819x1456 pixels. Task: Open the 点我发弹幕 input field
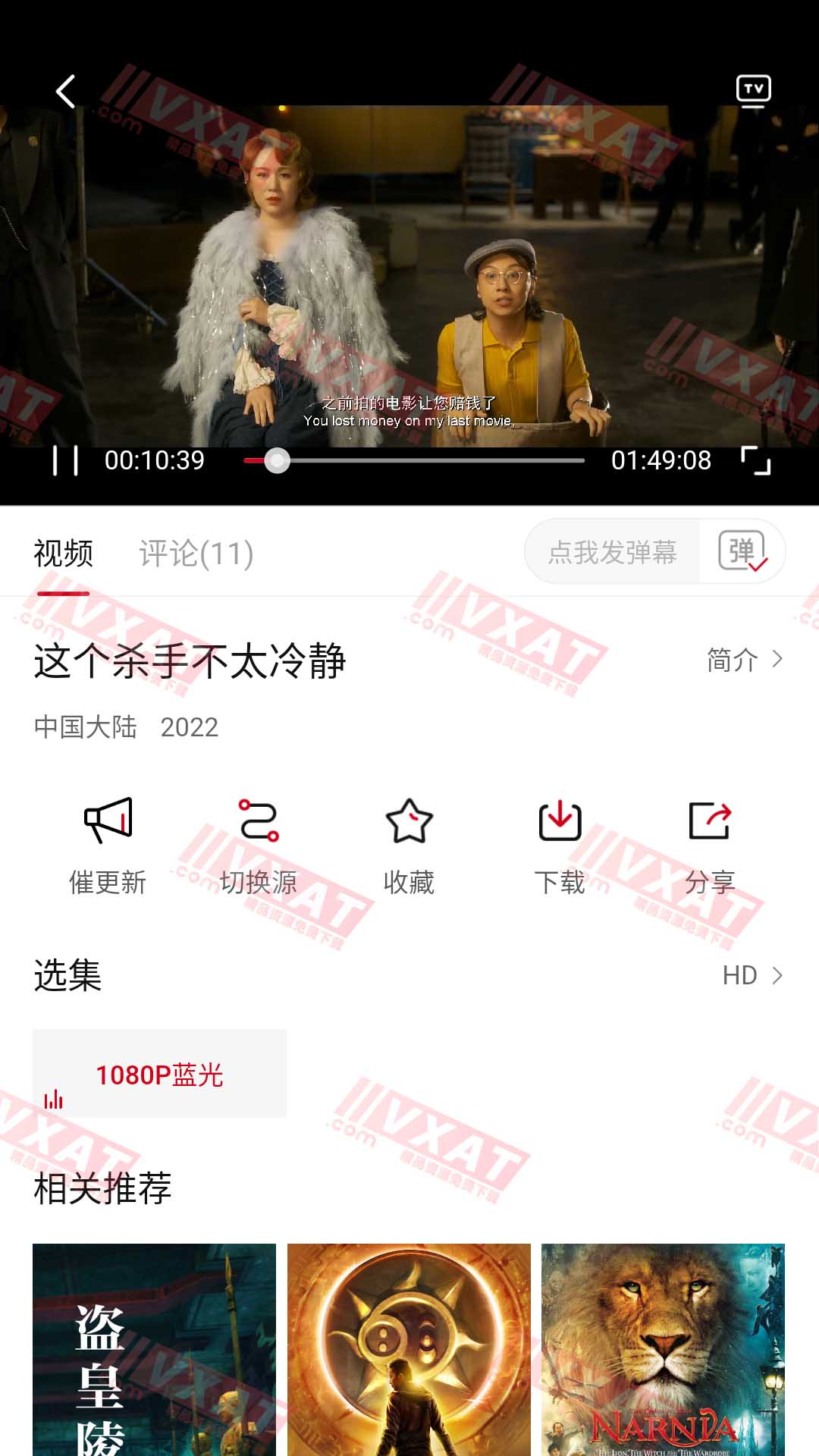tap(612, 552)
